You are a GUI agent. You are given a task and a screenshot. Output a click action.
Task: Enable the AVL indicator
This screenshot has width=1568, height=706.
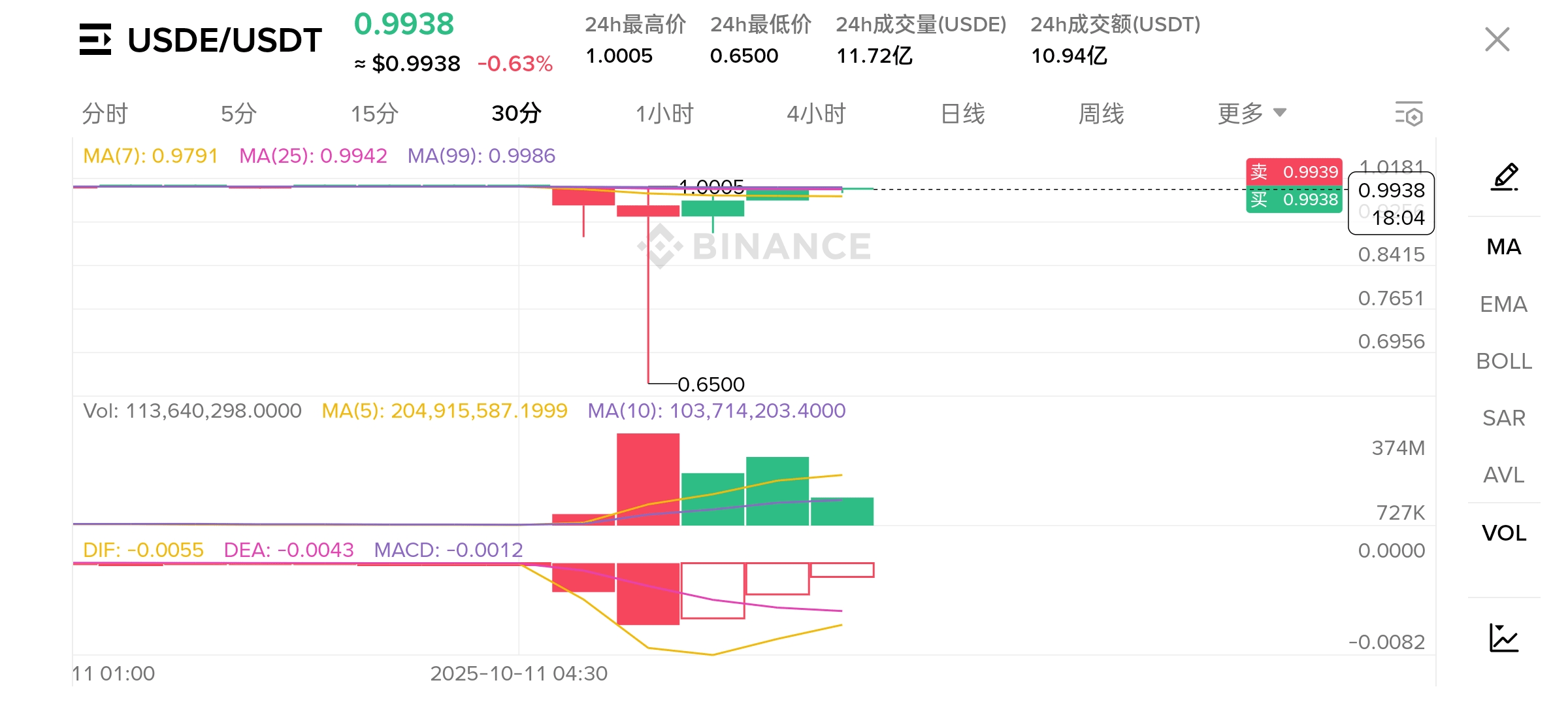pos(1503,475)
